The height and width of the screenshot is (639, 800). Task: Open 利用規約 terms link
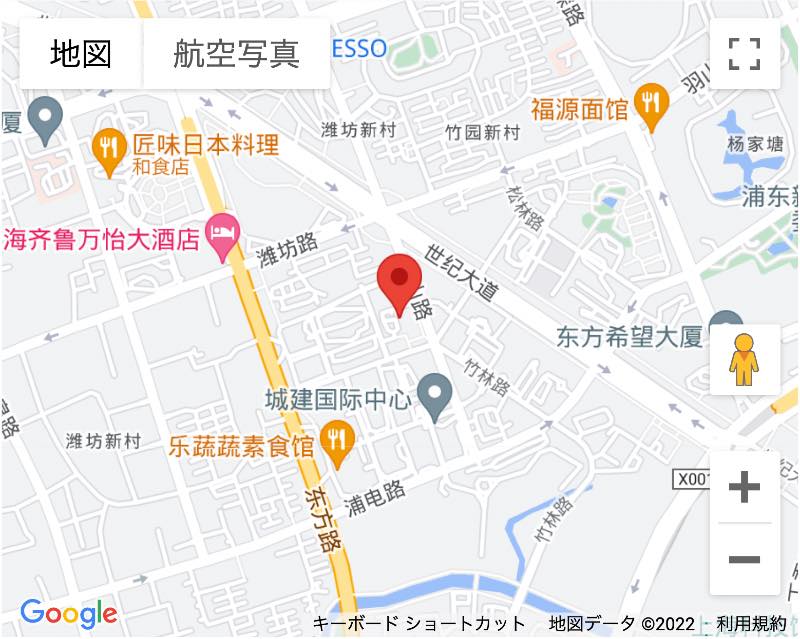click(x=751, y=624)
